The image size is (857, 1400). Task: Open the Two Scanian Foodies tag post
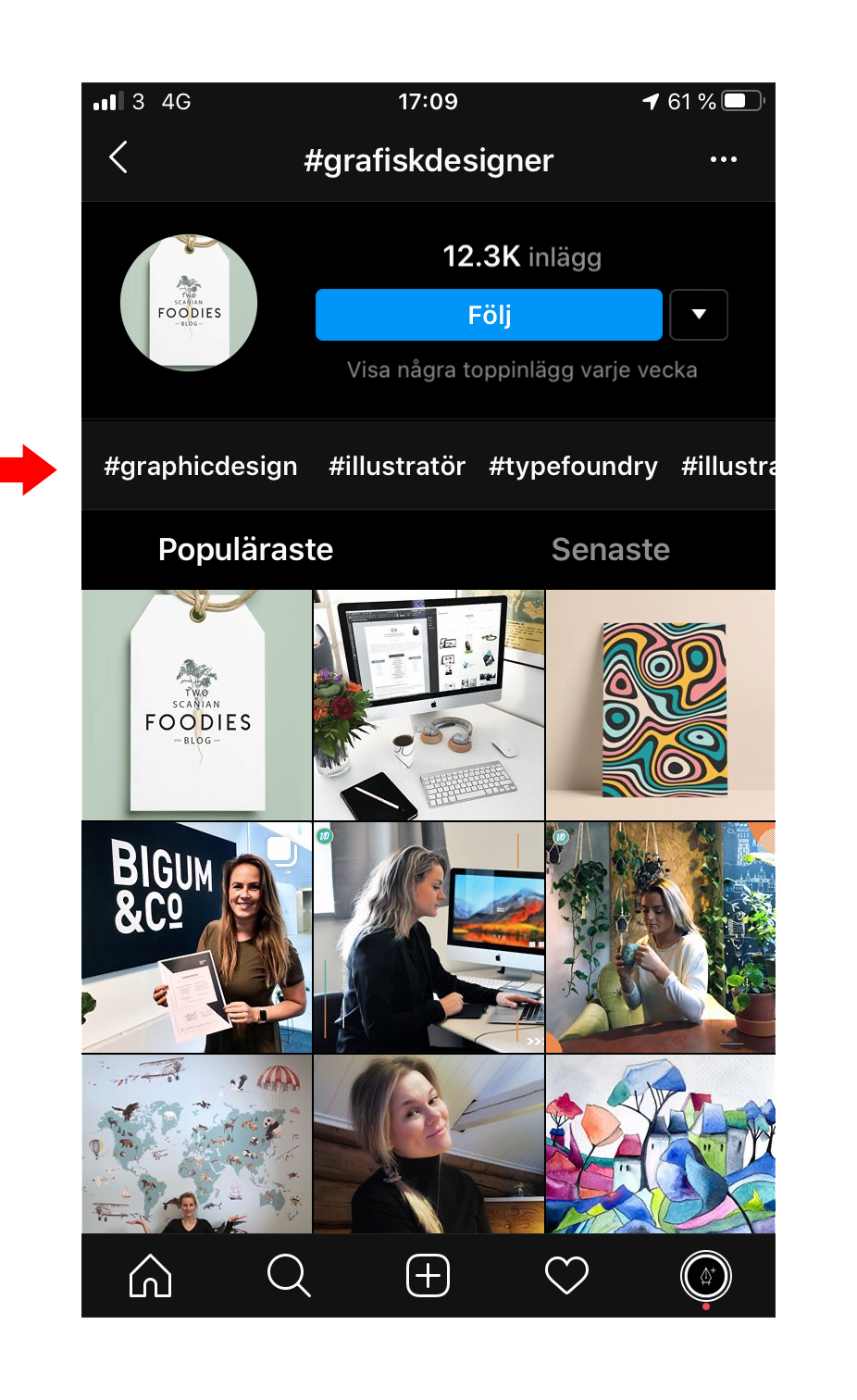(197, 705)
